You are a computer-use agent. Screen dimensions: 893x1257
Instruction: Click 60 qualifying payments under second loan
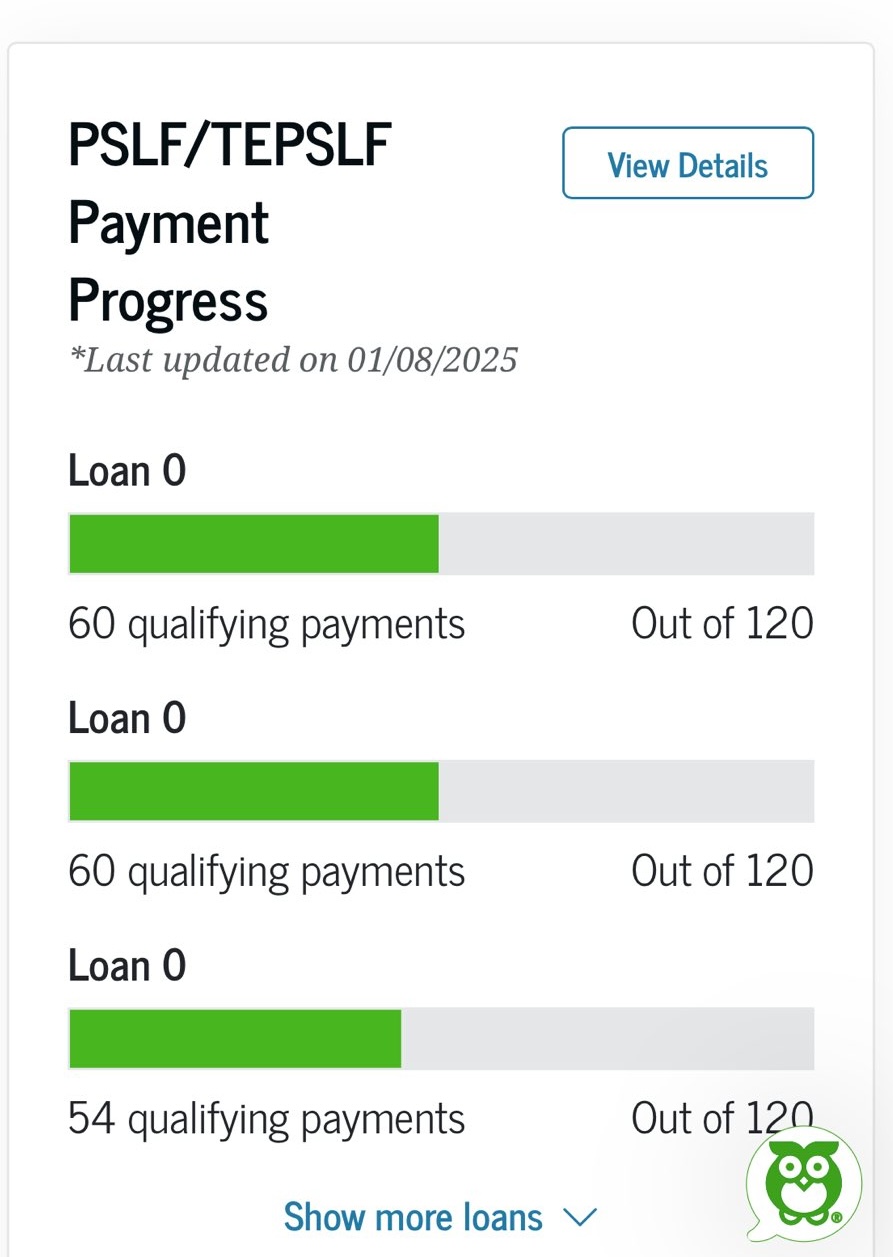tap(266, 870)
